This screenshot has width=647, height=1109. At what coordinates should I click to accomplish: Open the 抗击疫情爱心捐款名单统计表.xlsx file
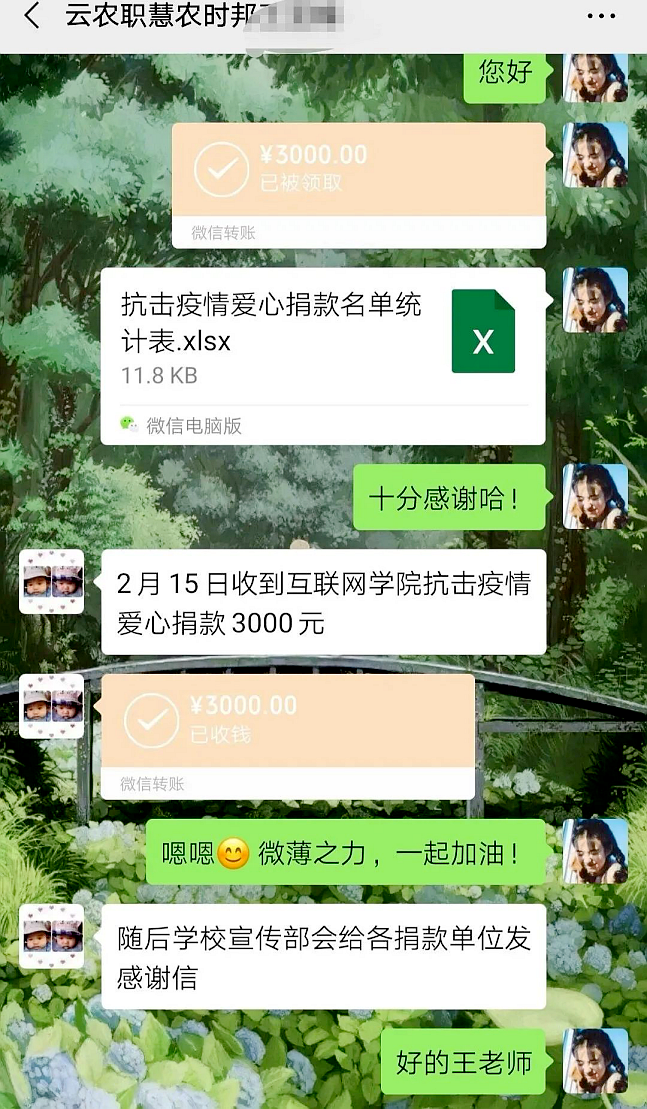(323, 355)
